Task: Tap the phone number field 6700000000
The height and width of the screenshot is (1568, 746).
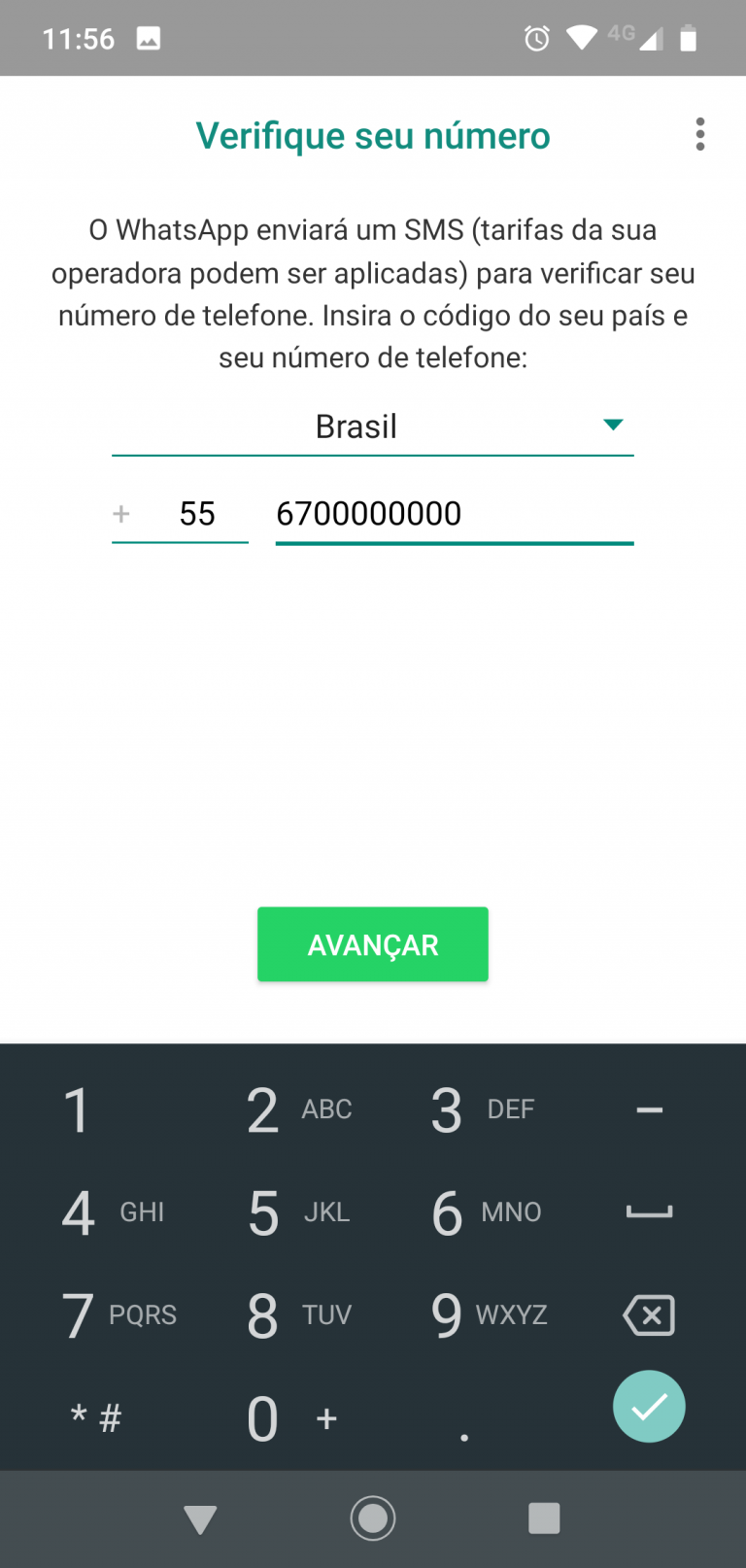Action: (455, 514)
